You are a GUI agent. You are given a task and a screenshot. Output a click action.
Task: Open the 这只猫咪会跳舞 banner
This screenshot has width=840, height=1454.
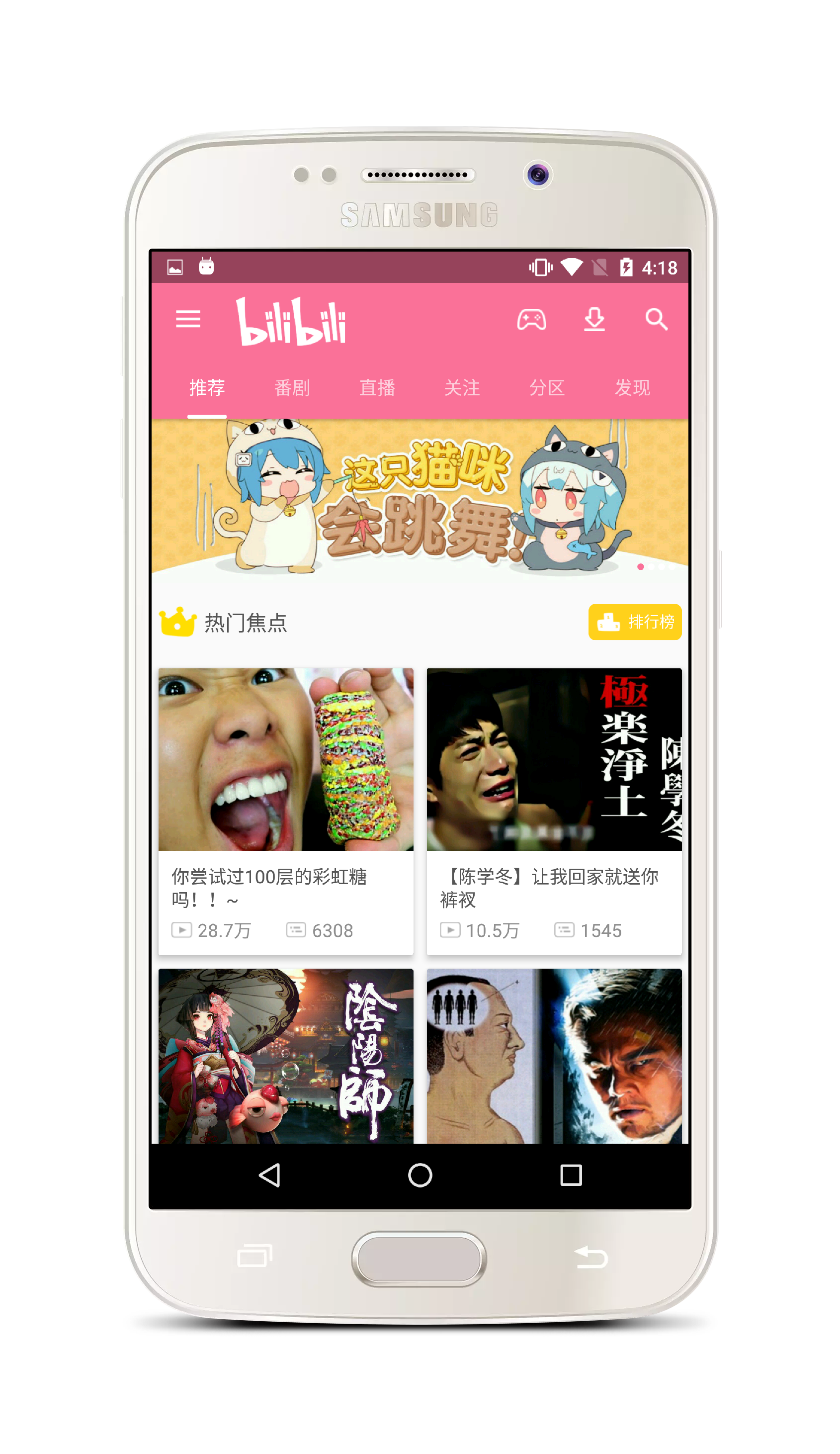[420, 496]
